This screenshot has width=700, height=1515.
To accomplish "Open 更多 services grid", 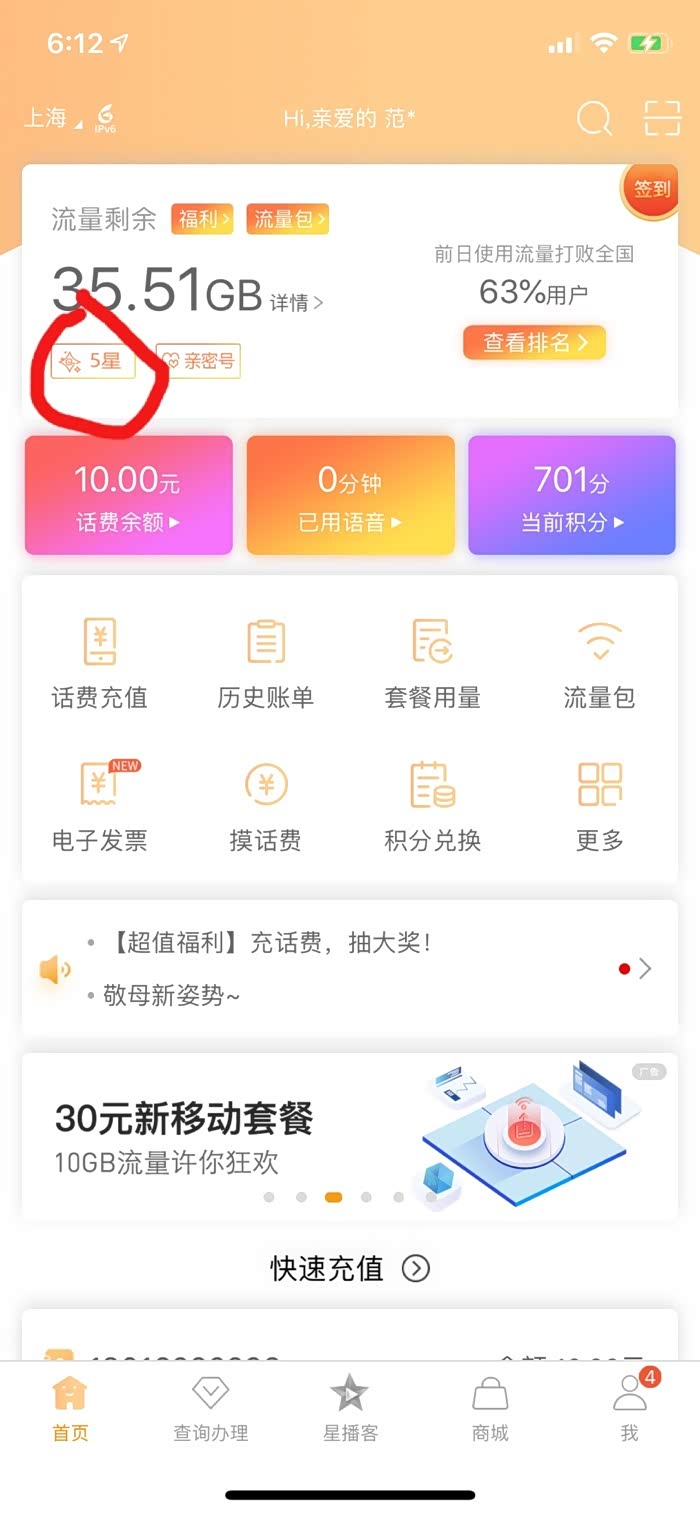I will click(599, 806).
